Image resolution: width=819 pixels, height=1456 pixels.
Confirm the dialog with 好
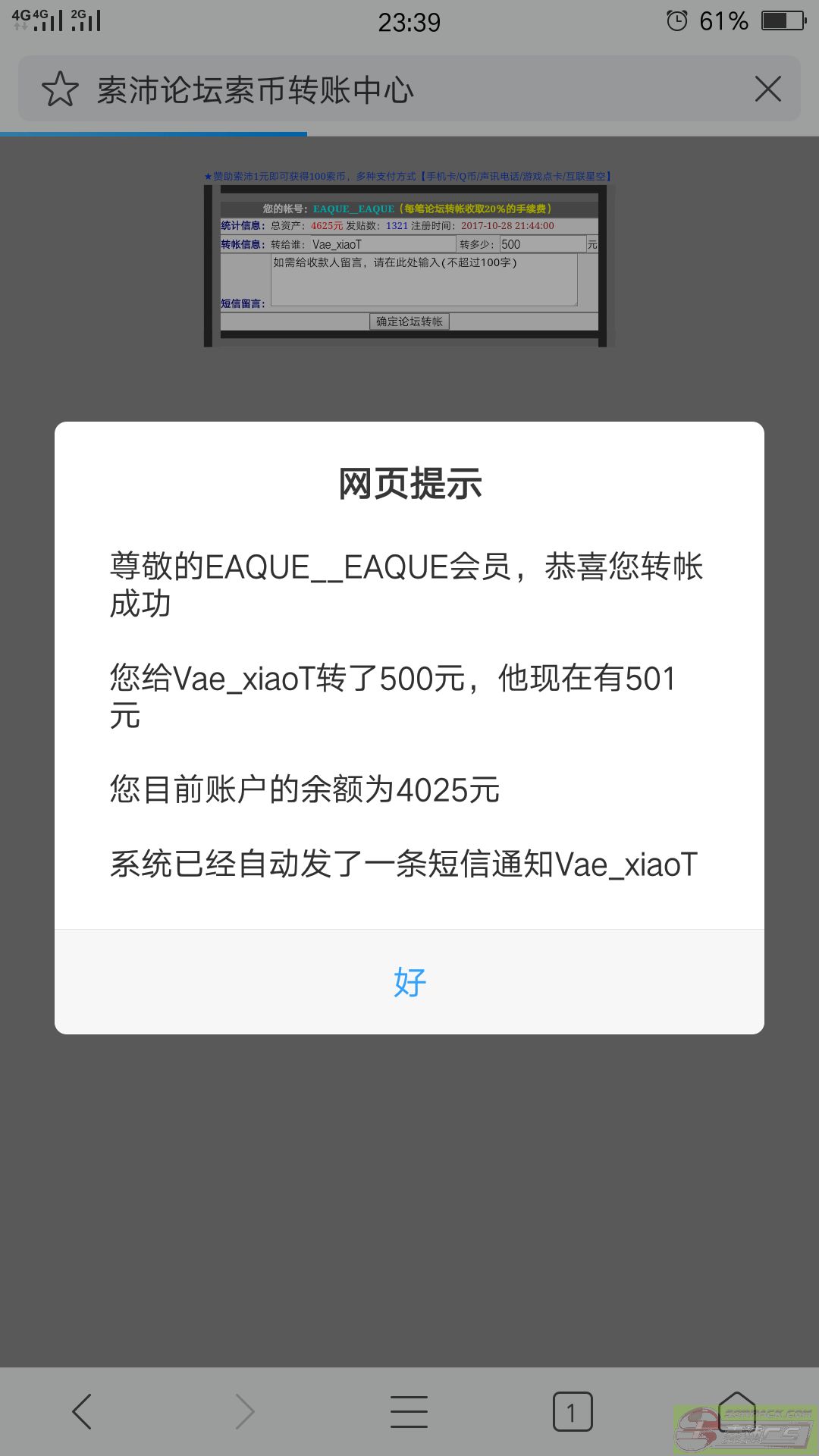[409, 982]
